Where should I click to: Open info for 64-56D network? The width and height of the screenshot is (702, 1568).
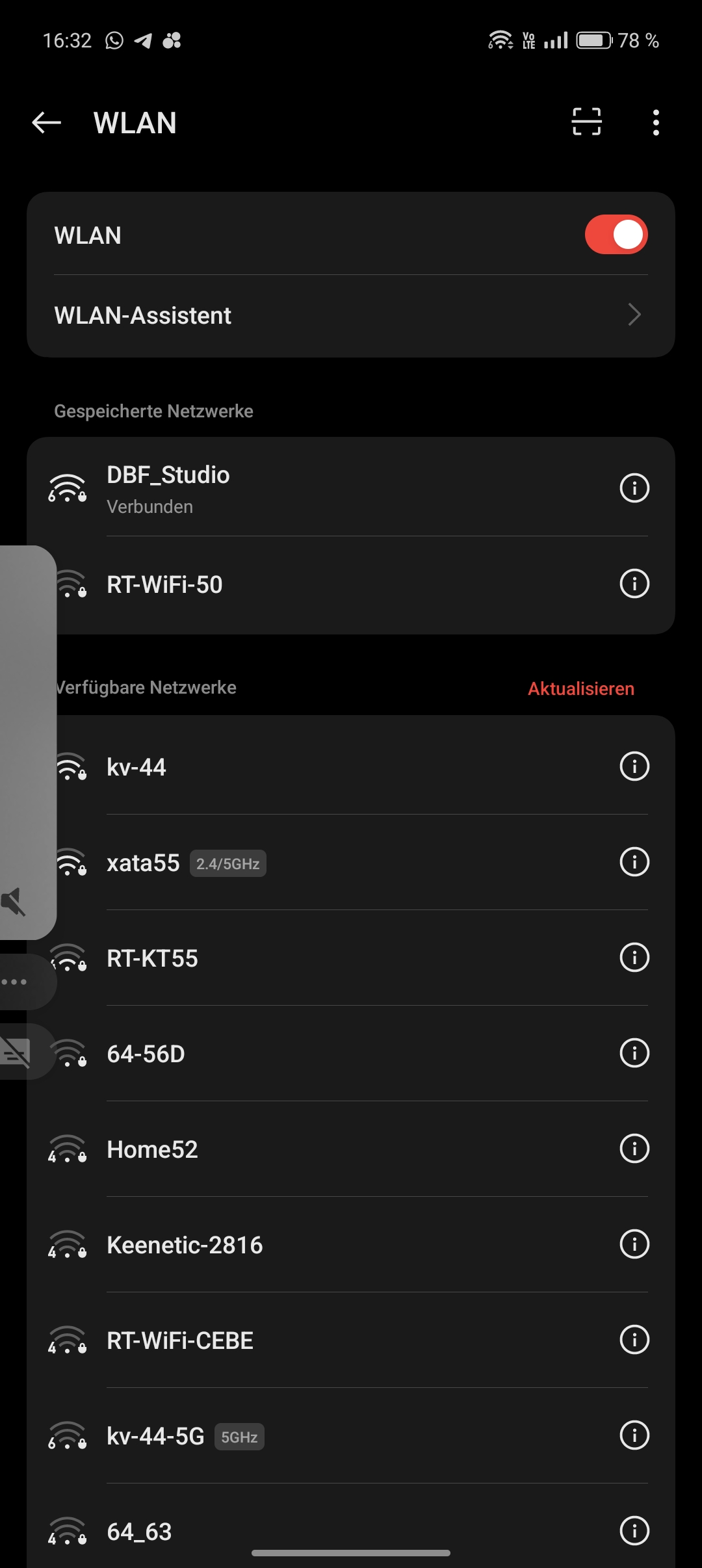(634, 1053)
